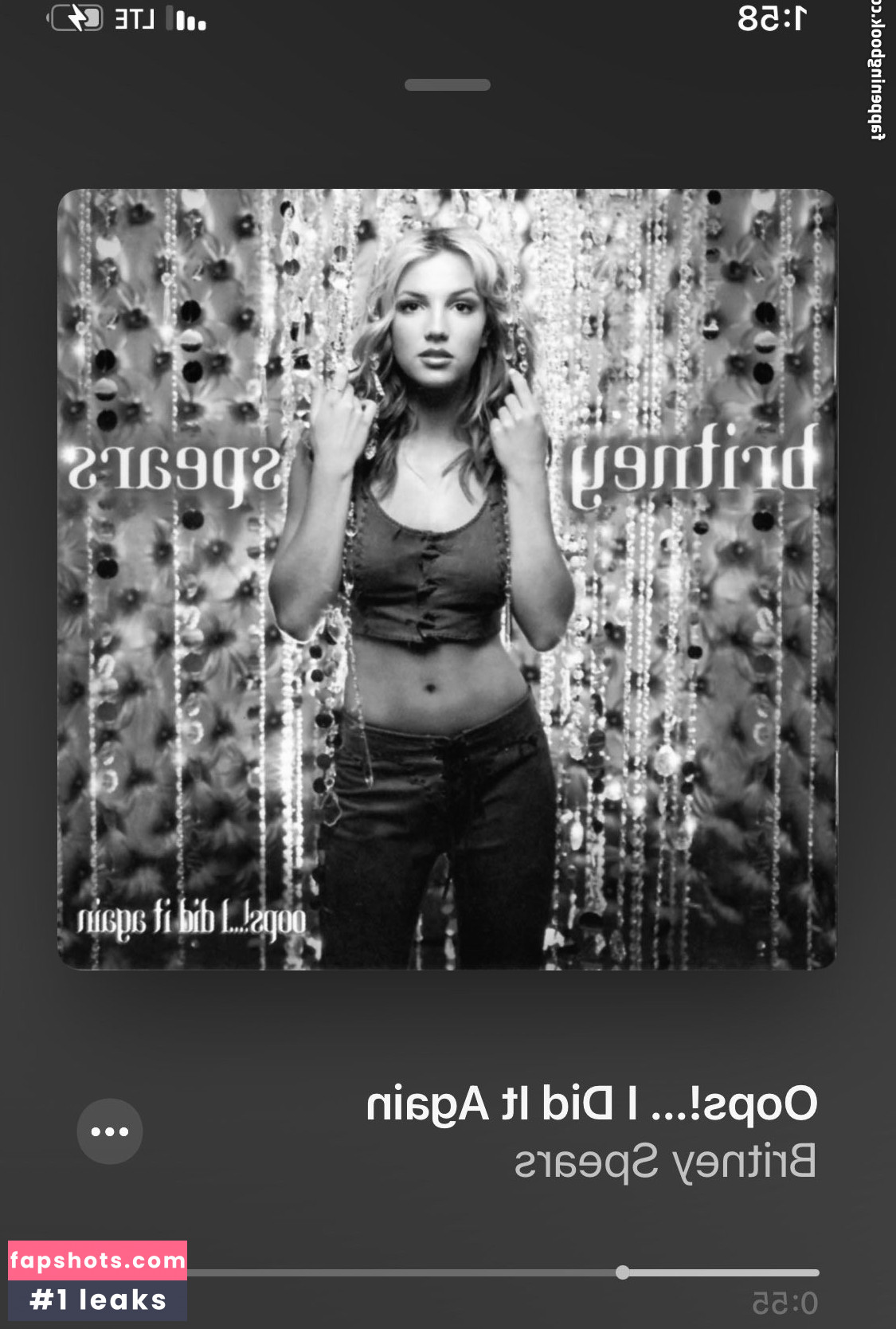Open the three-dots more options menu
This screenshot has height=1329, width=896.
tap(110, 1131)
